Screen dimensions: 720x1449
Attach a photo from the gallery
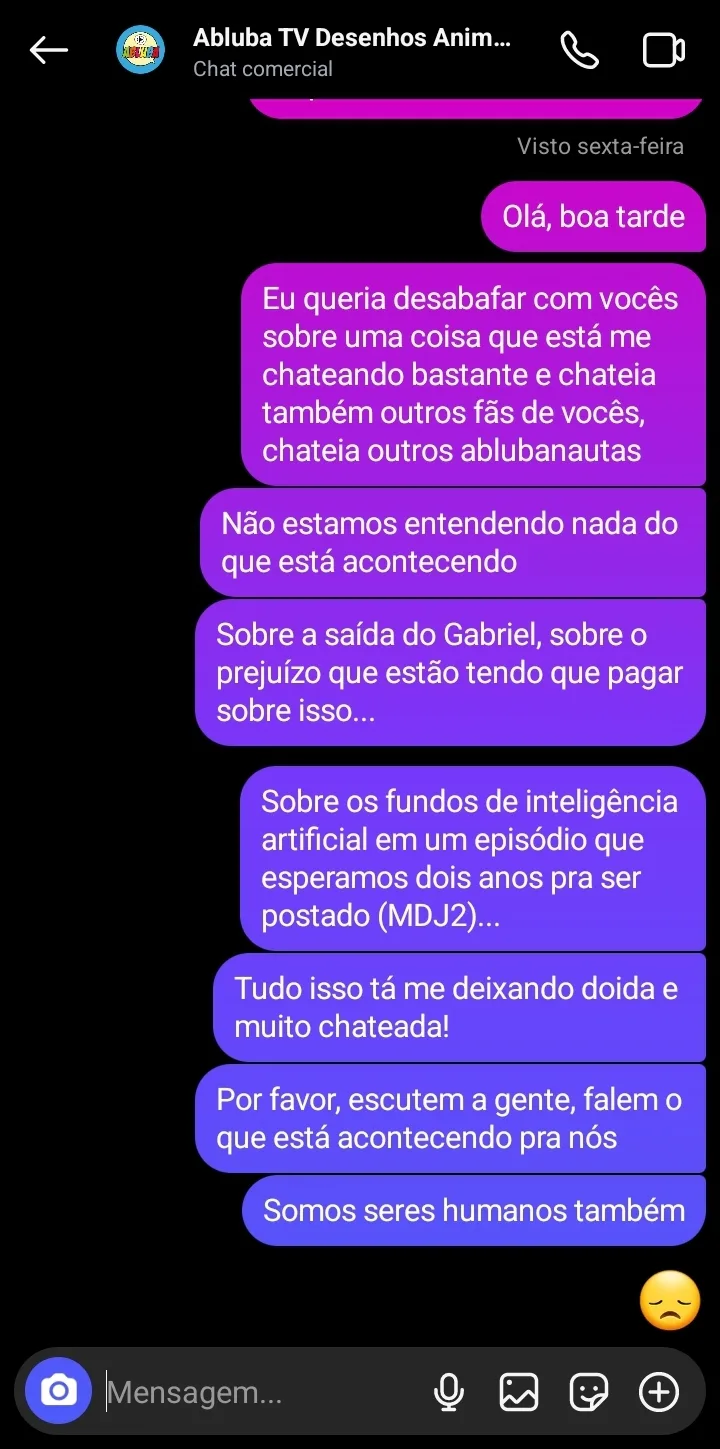tap(519, 1392)
